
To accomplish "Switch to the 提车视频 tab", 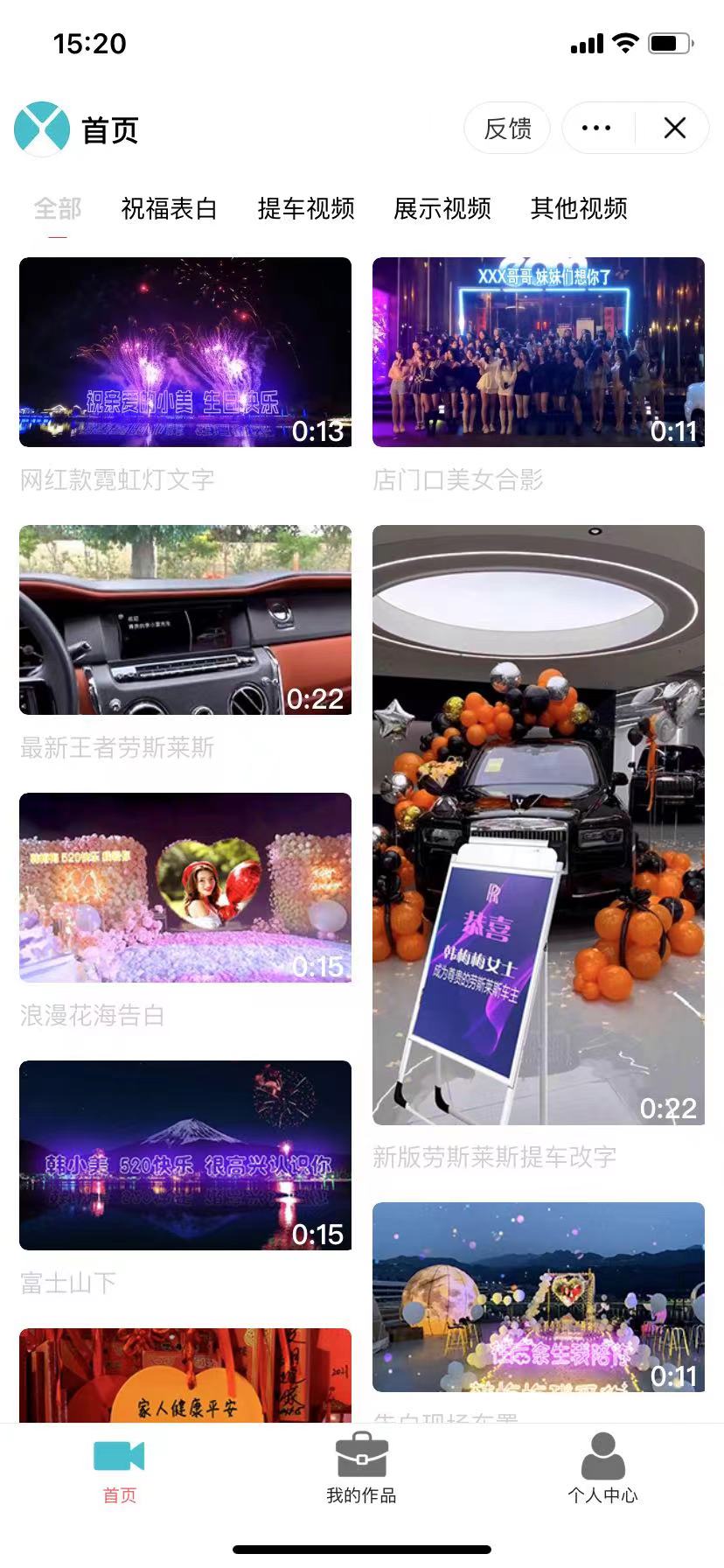I will (x=306, y=209).
